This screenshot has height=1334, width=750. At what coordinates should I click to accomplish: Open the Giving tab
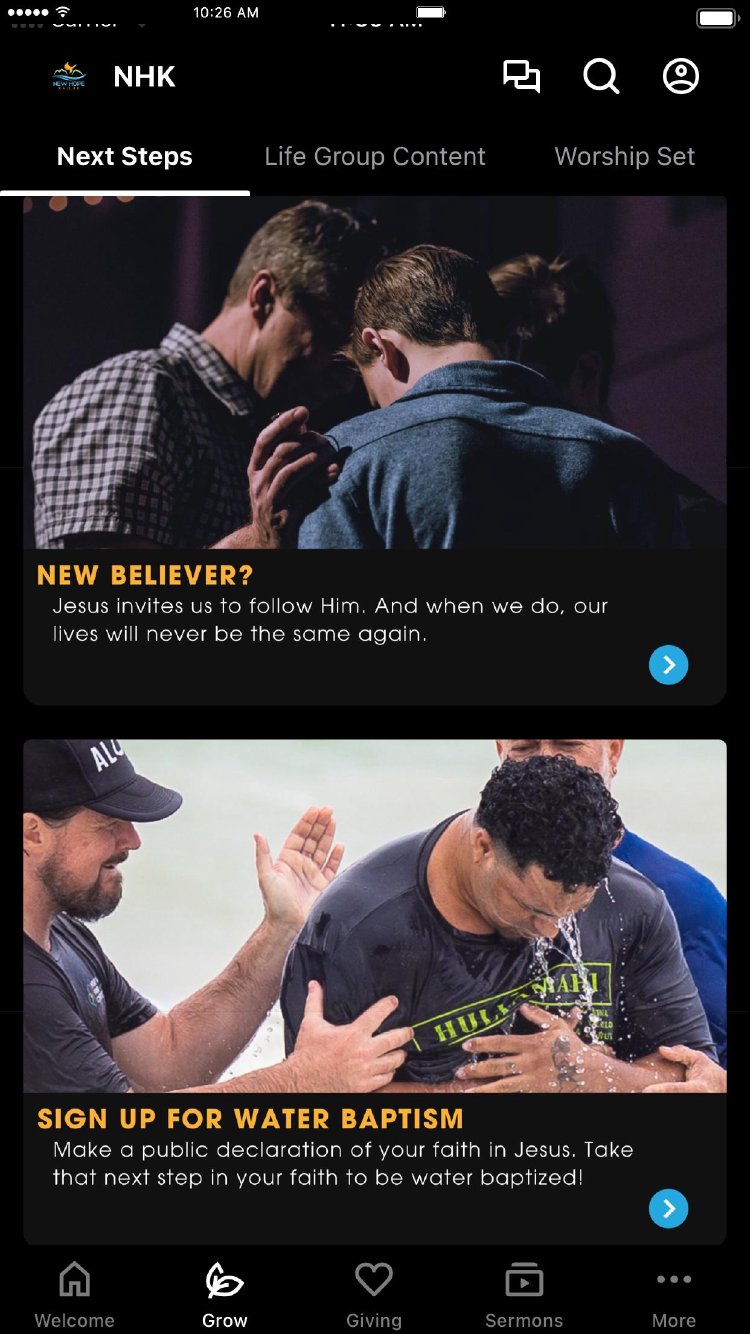(374, 1294)
